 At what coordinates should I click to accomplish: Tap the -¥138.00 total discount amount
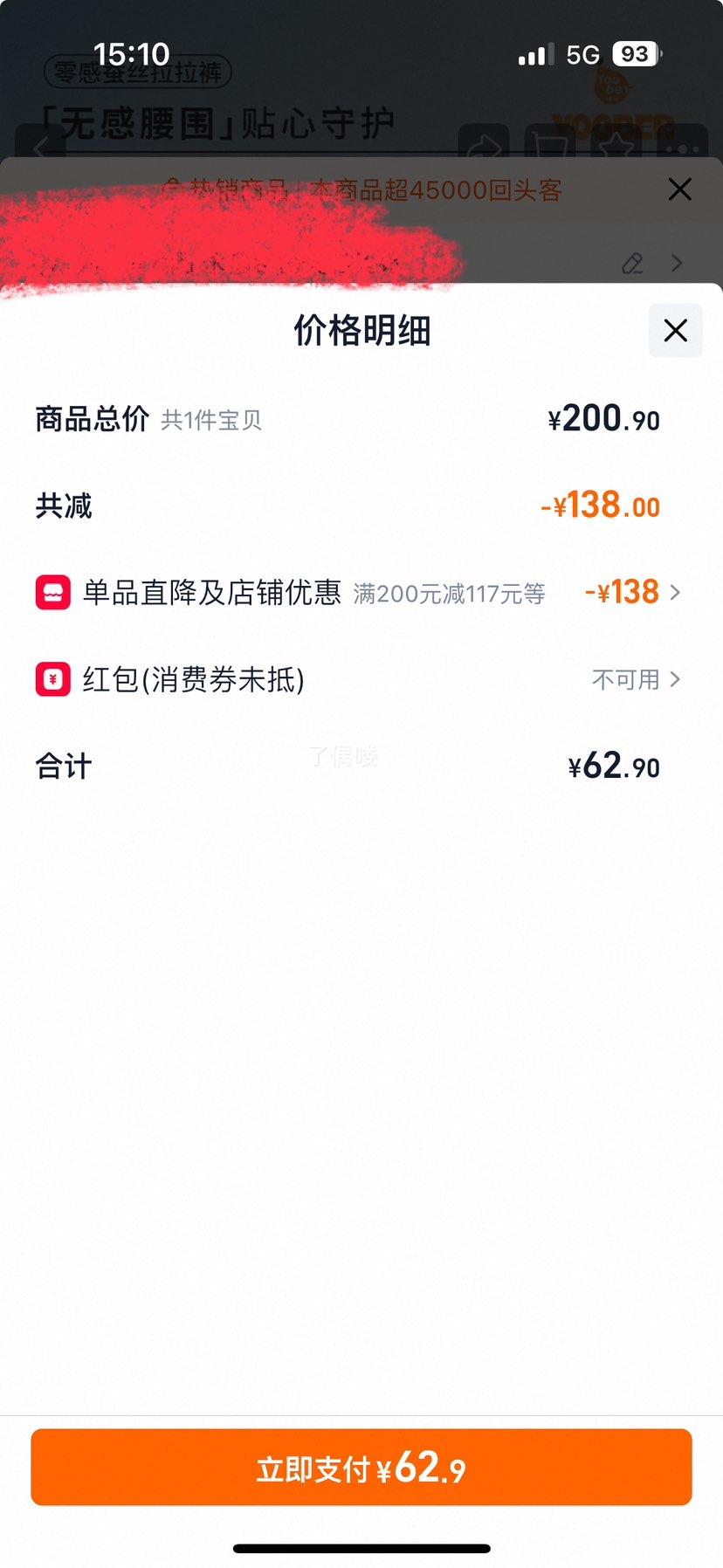pyautogui.click(x=601, y=505)
